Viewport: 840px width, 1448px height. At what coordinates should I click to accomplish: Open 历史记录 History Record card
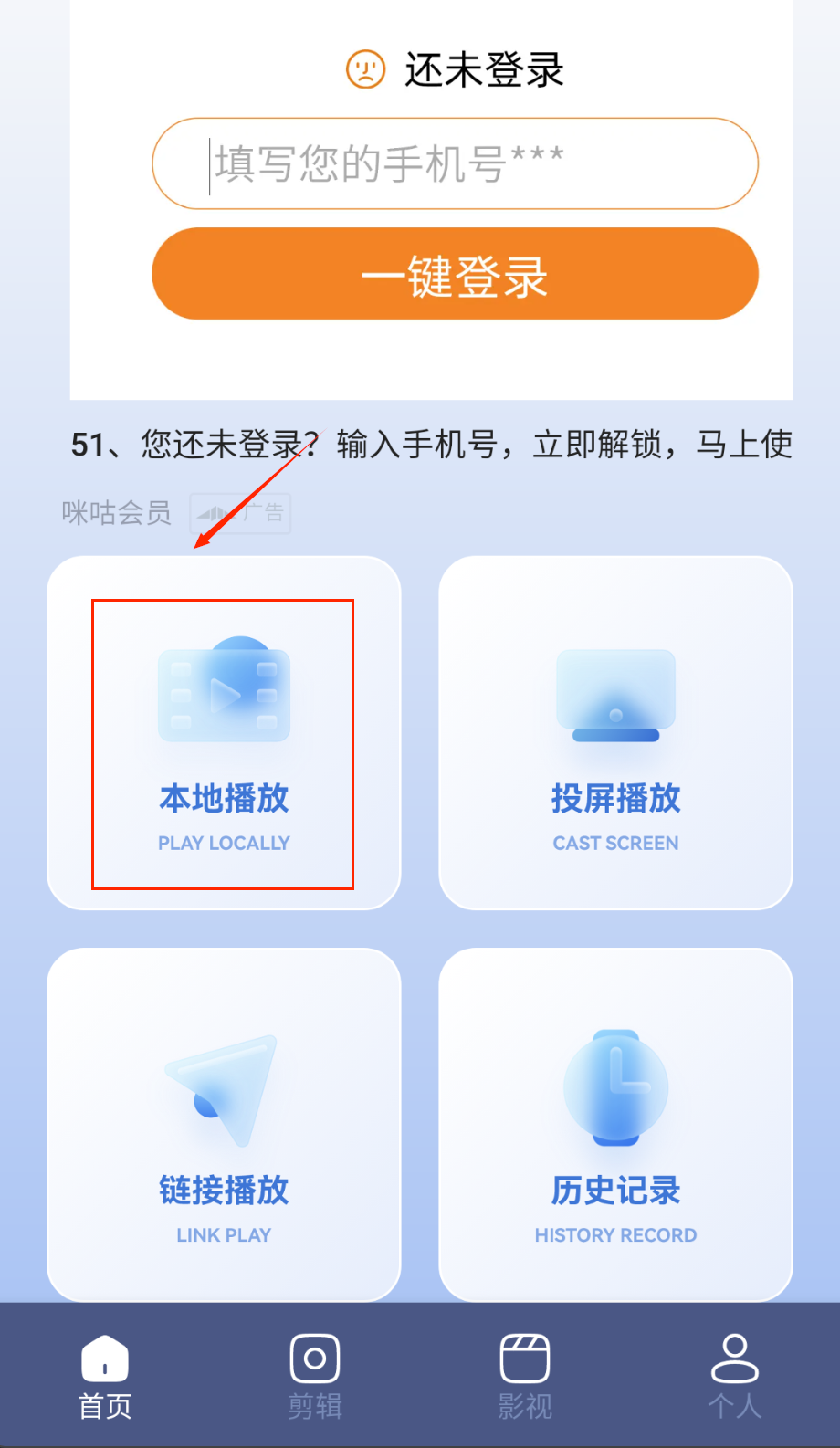[x=615, y=1125]
